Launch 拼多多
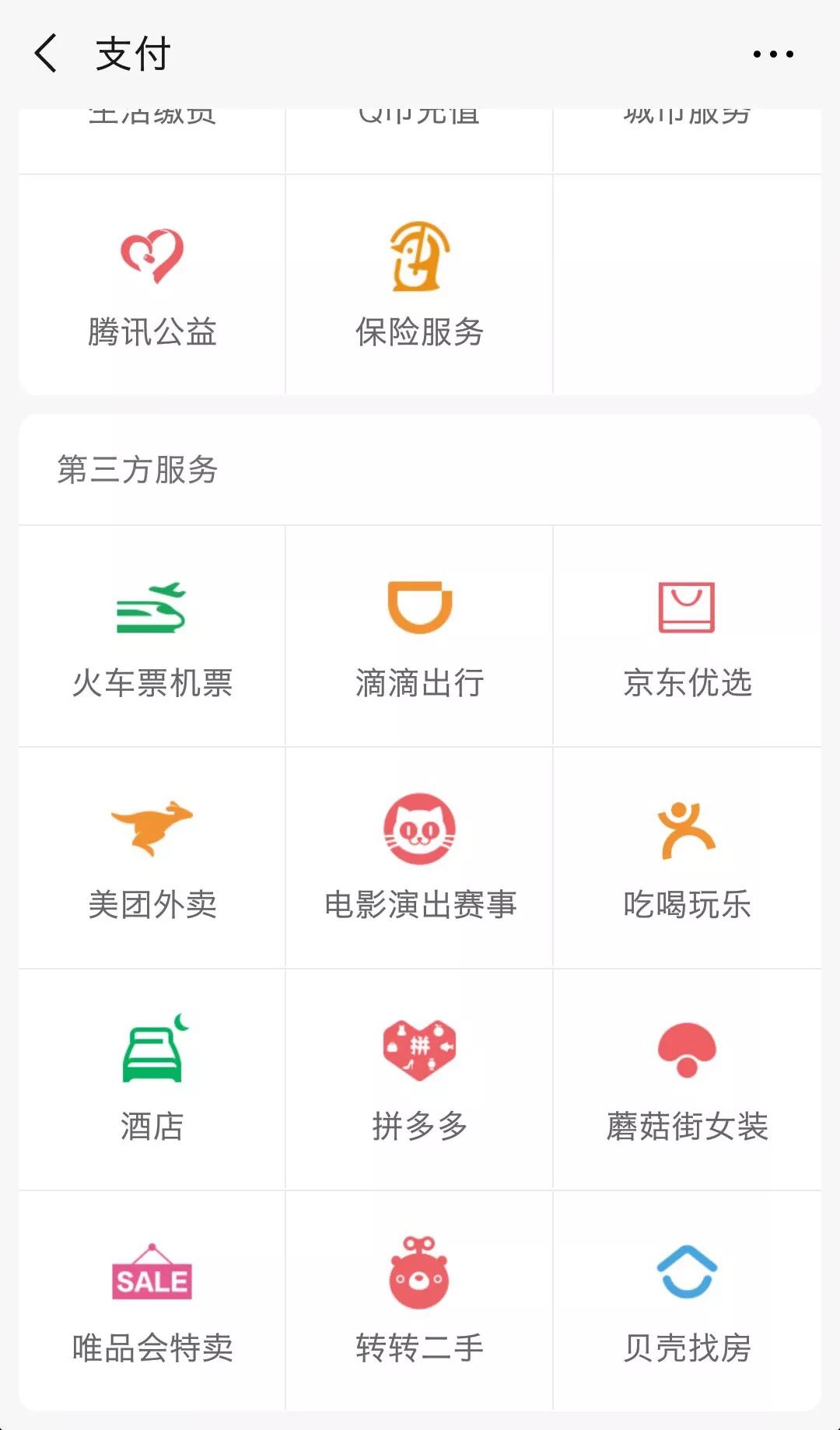840x1430 pixels. pos(419,1079)
